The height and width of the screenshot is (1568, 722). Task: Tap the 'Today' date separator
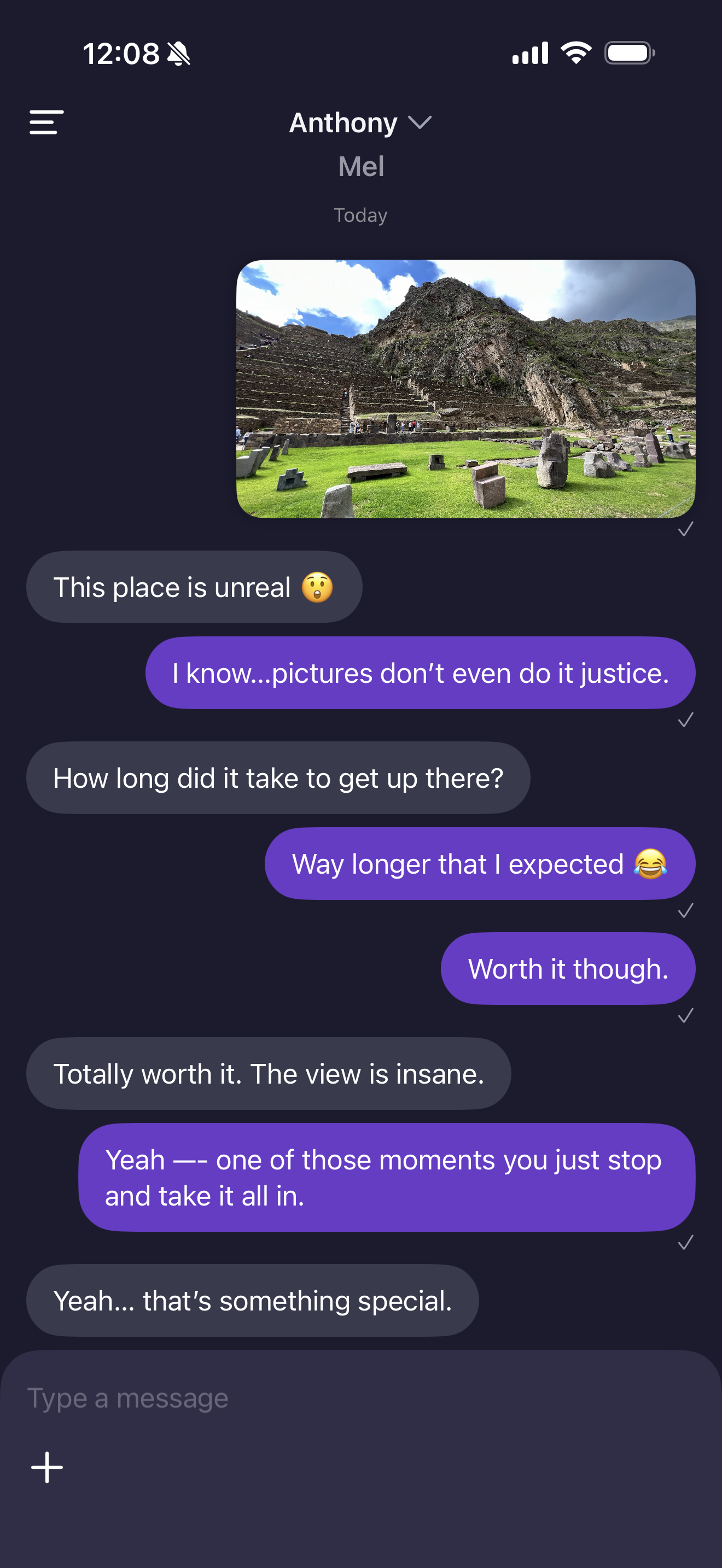(x=360, y=215)
